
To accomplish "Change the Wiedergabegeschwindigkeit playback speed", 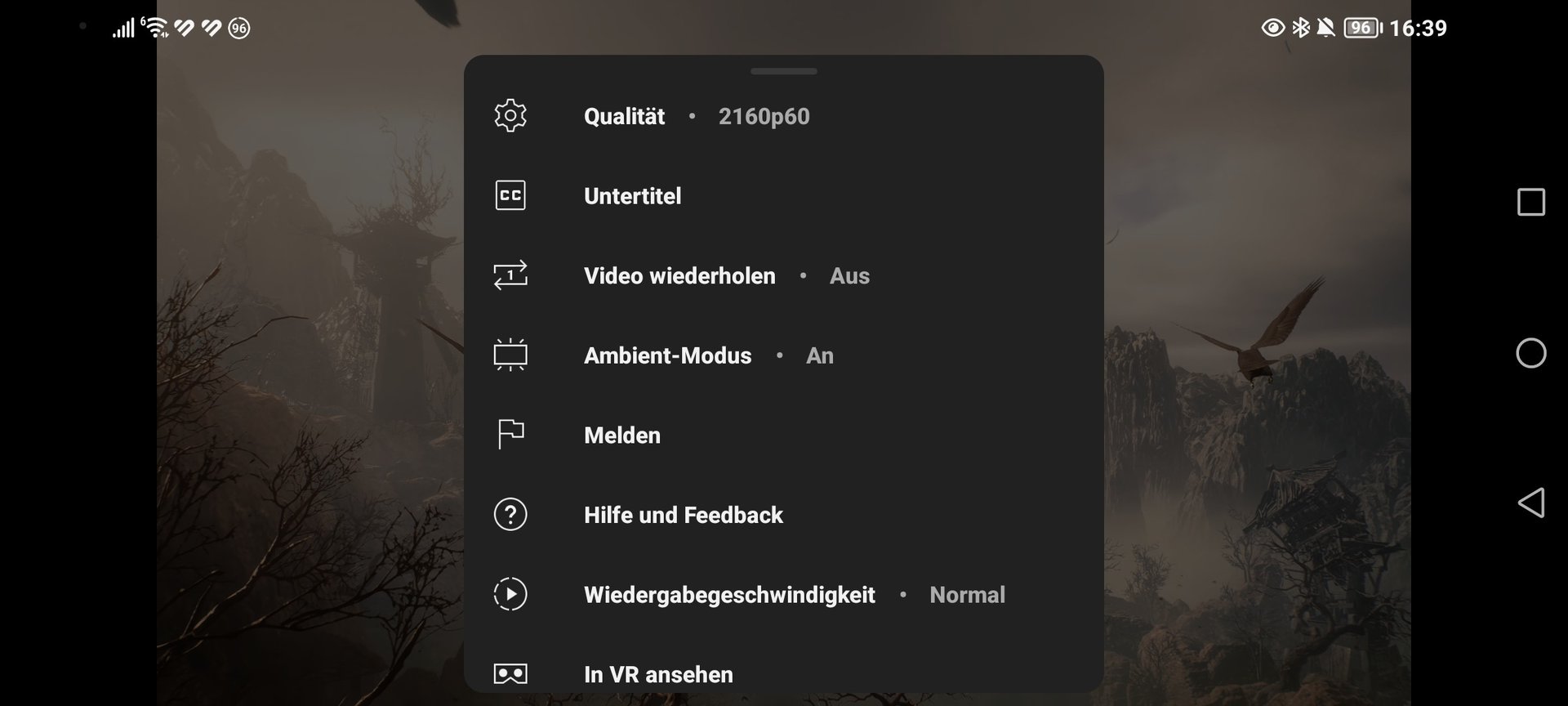I will click(x=728, y=595).
